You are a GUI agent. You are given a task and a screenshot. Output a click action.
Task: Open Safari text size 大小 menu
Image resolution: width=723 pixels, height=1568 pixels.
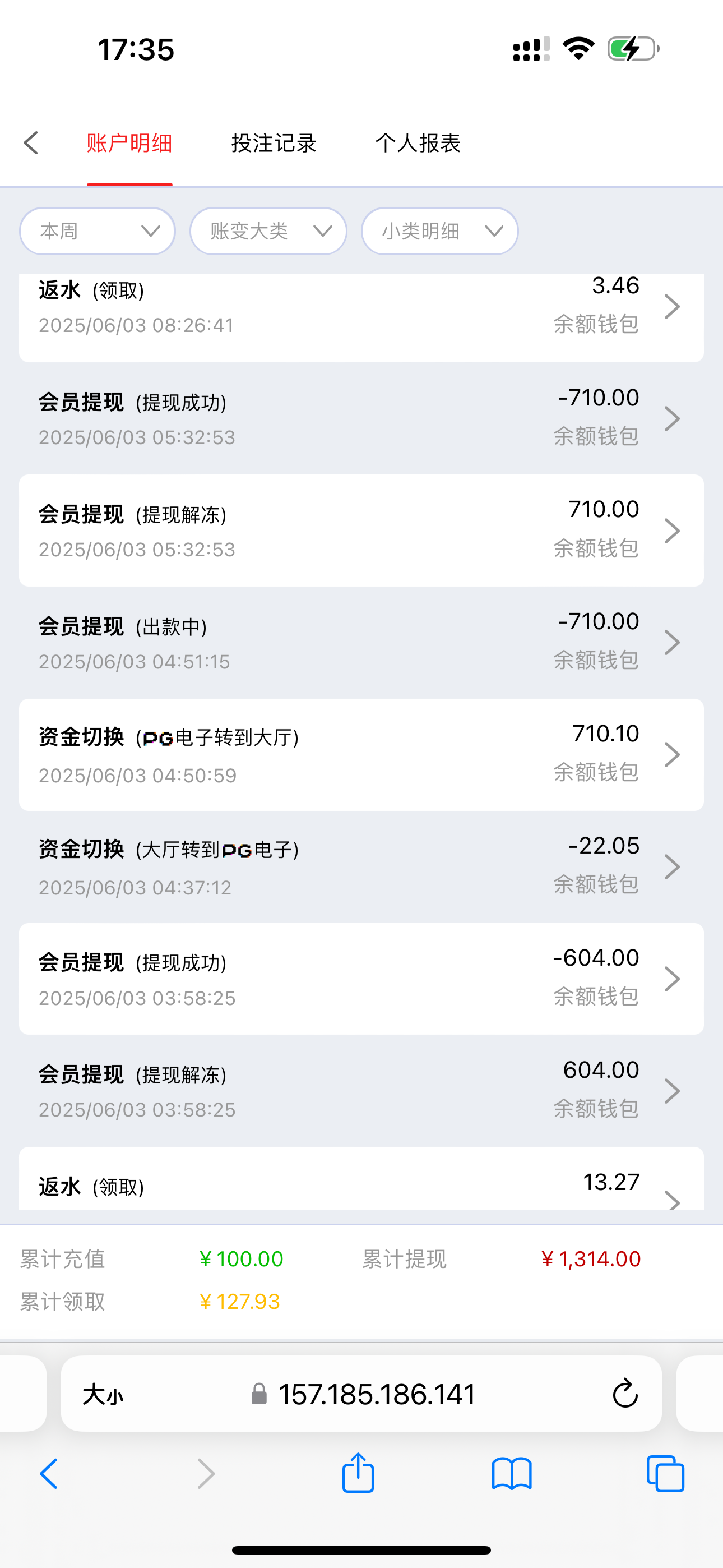[103, 1394]
